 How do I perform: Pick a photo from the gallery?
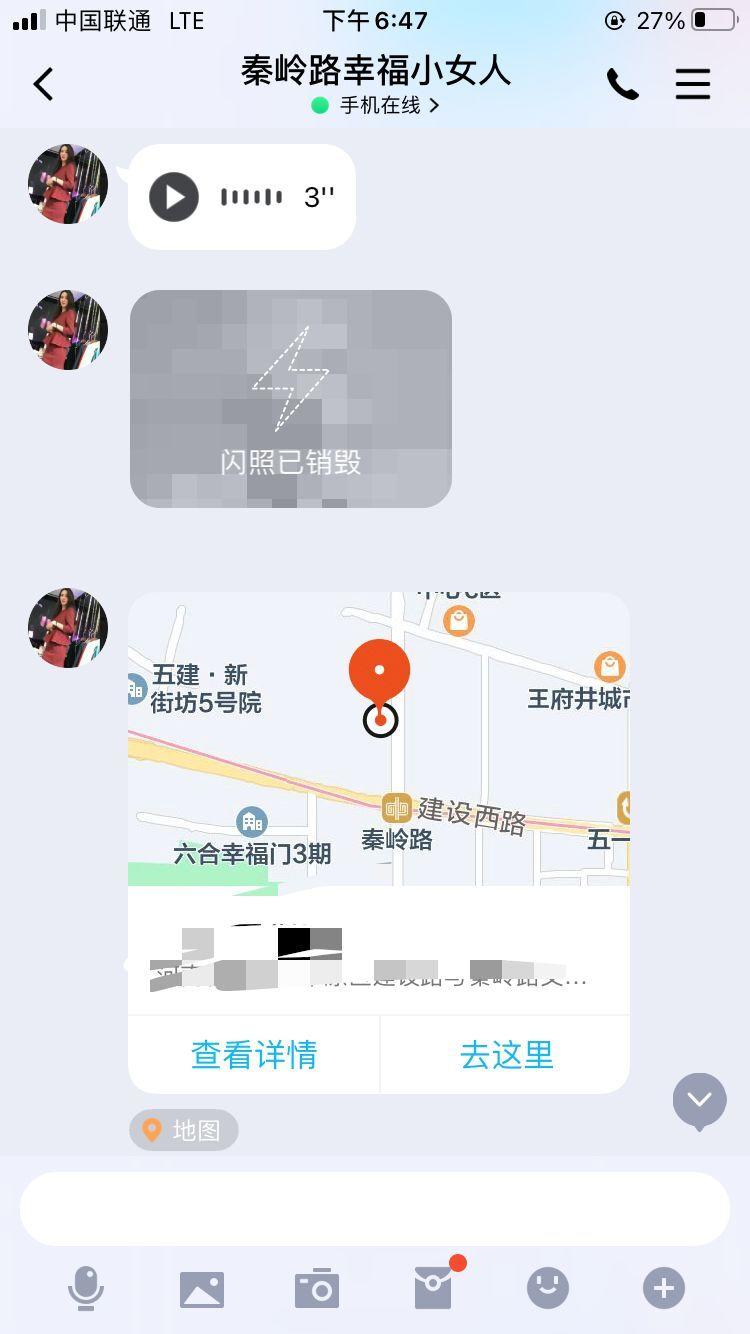point(202,1288)
